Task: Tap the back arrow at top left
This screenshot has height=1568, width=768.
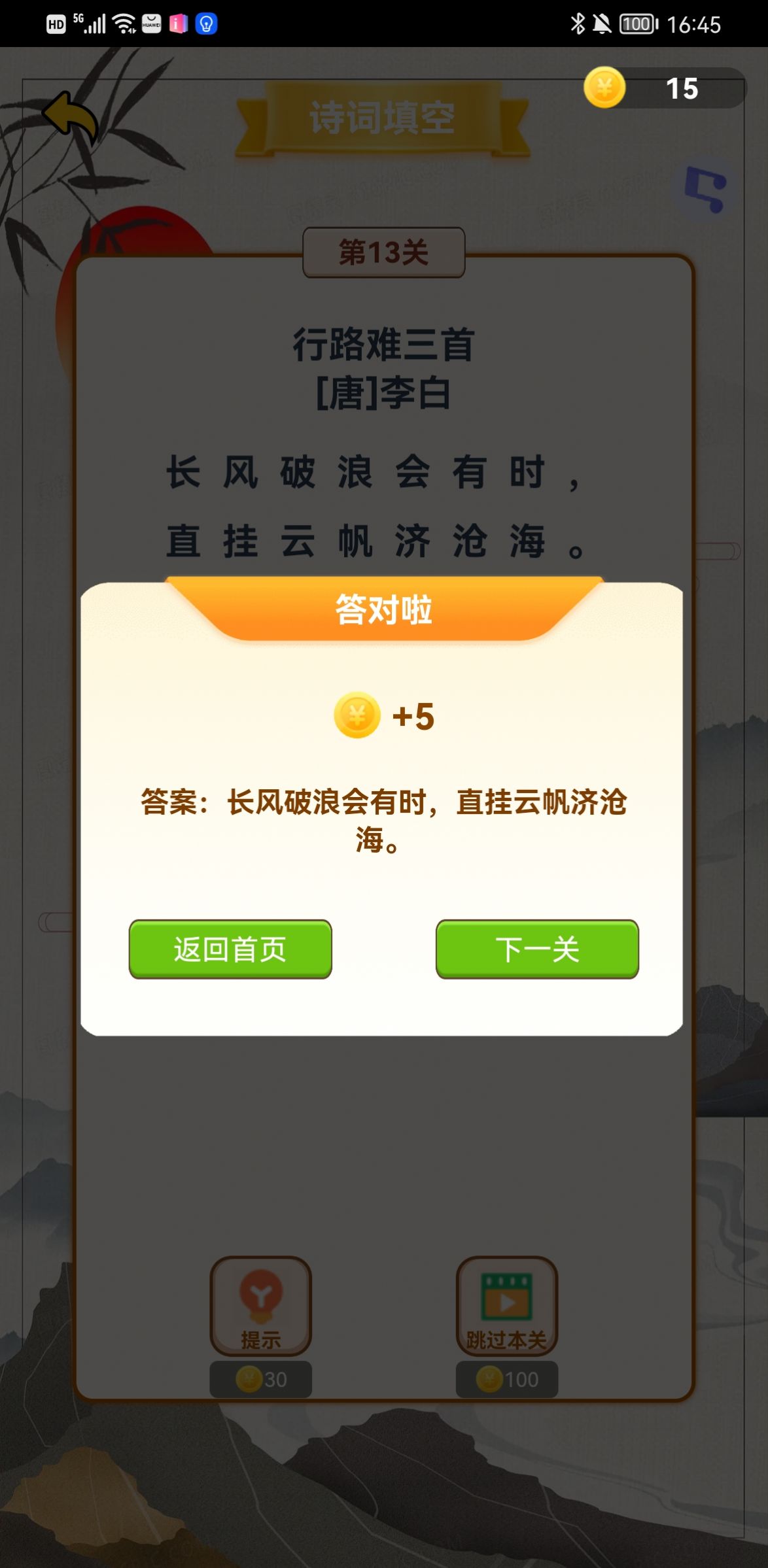Action: [x=71, y=118]
